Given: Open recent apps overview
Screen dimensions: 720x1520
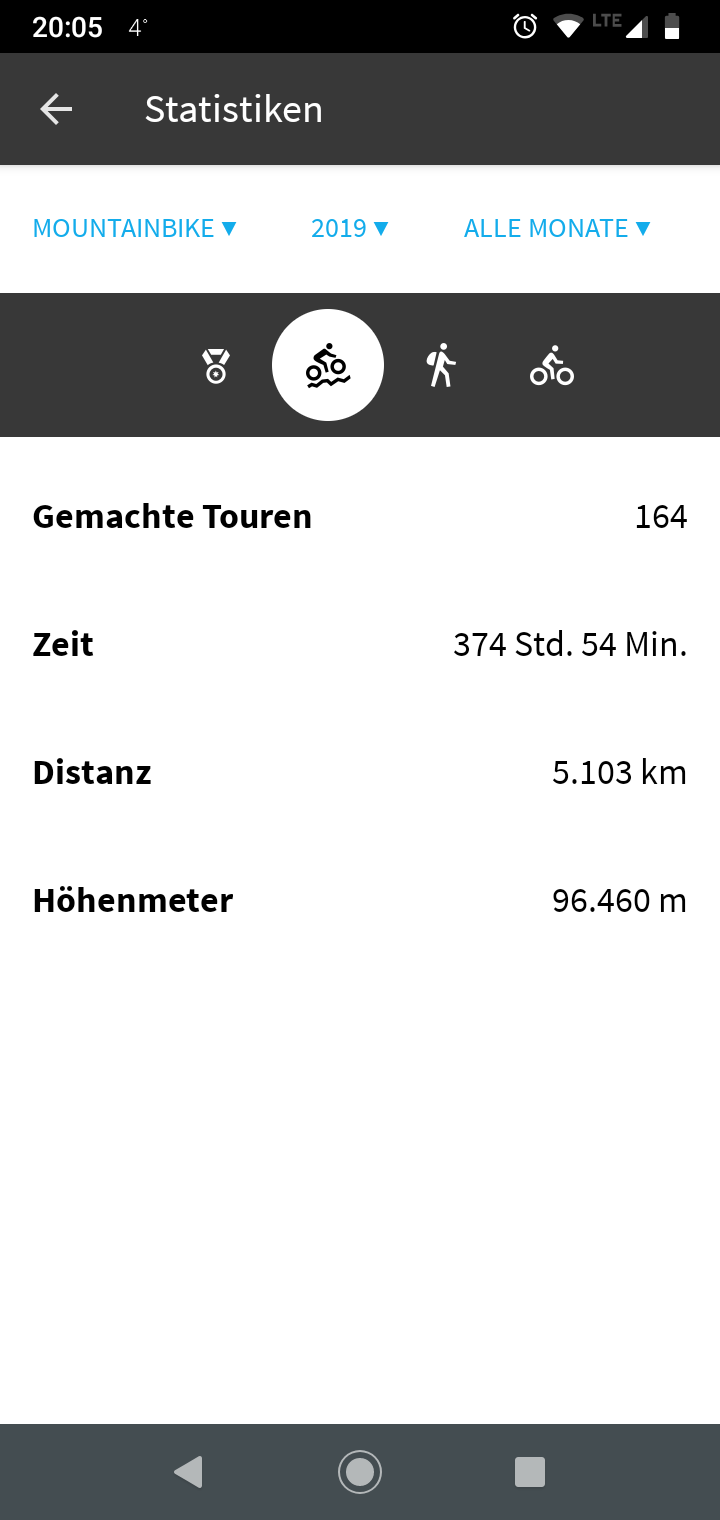Looking at the screenshot, I should (x=529, y=1472).
